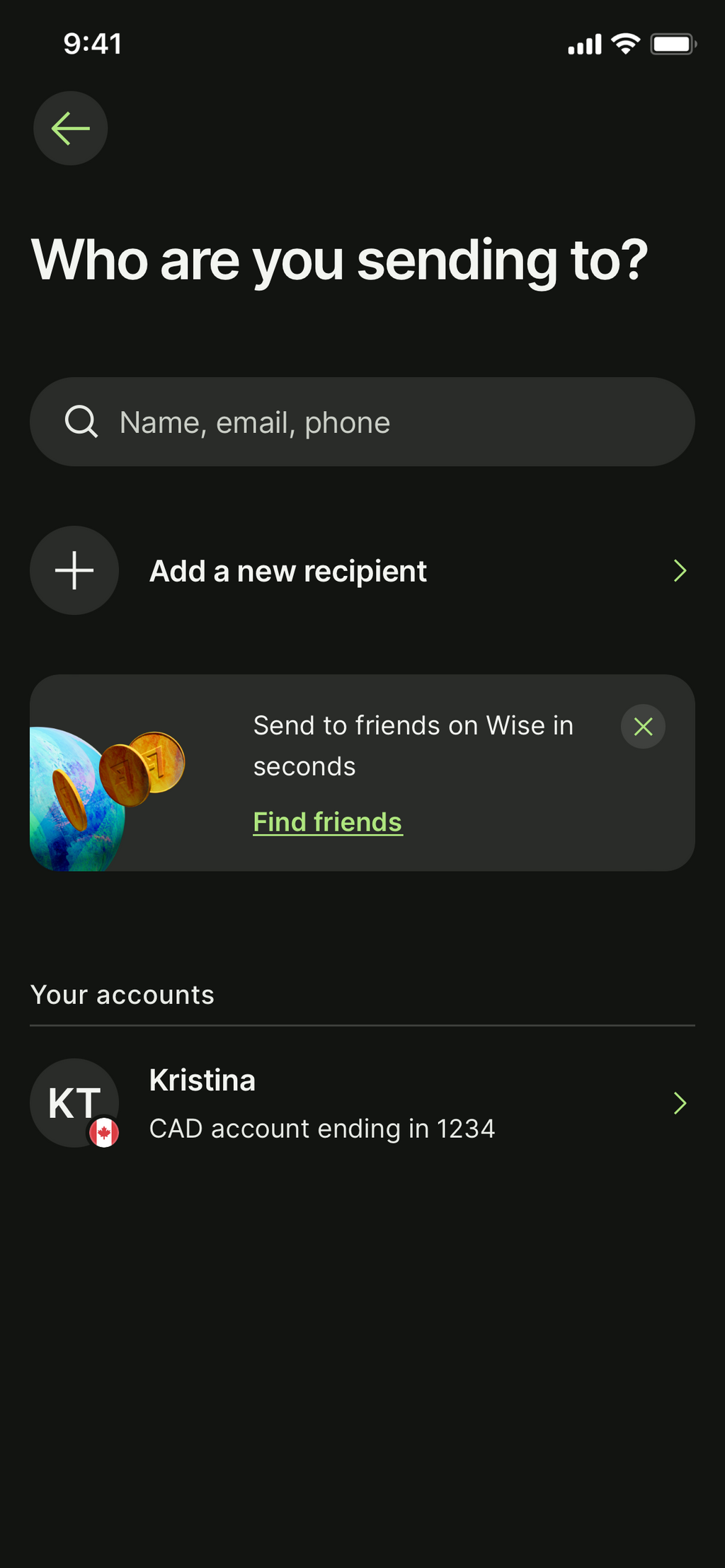Click the Wi-Fi icon in status bar
The image size is (725, 1568).
(x=624, y=44)
